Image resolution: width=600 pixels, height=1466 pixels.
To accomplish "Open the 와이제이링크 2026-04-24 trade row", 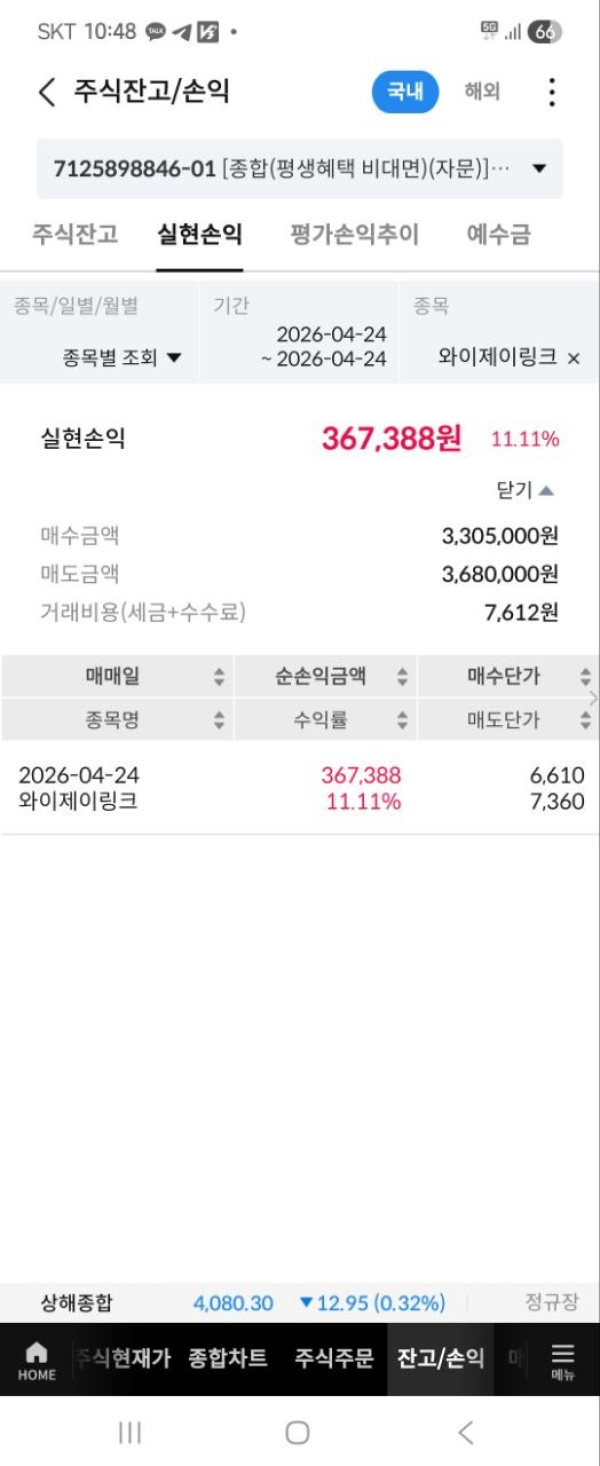I will click(x=300, y=788).
